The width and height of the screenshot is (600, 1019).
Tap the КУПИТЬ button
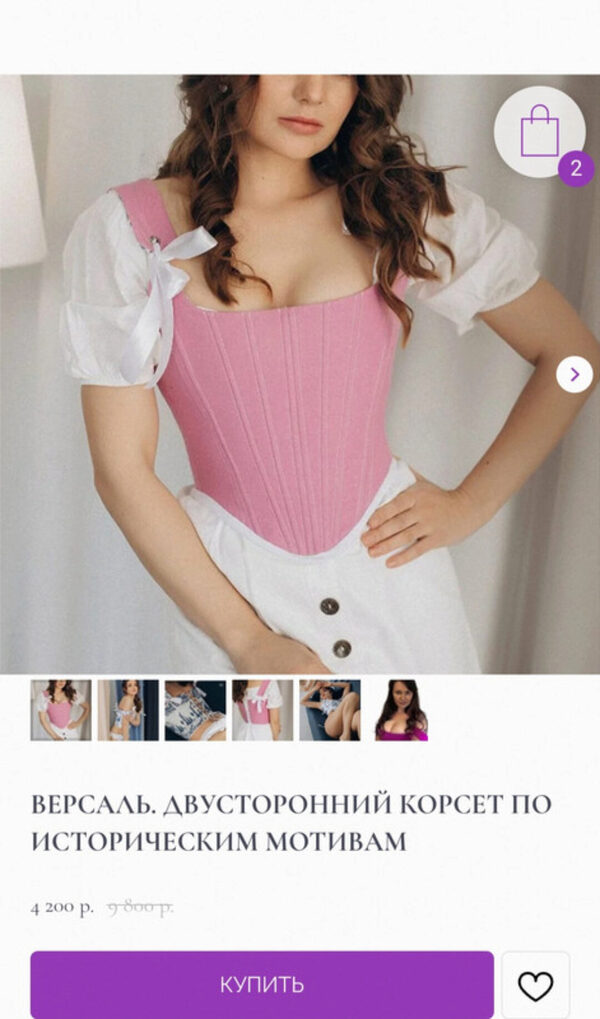pyautogui.click(x=262, y=984)
